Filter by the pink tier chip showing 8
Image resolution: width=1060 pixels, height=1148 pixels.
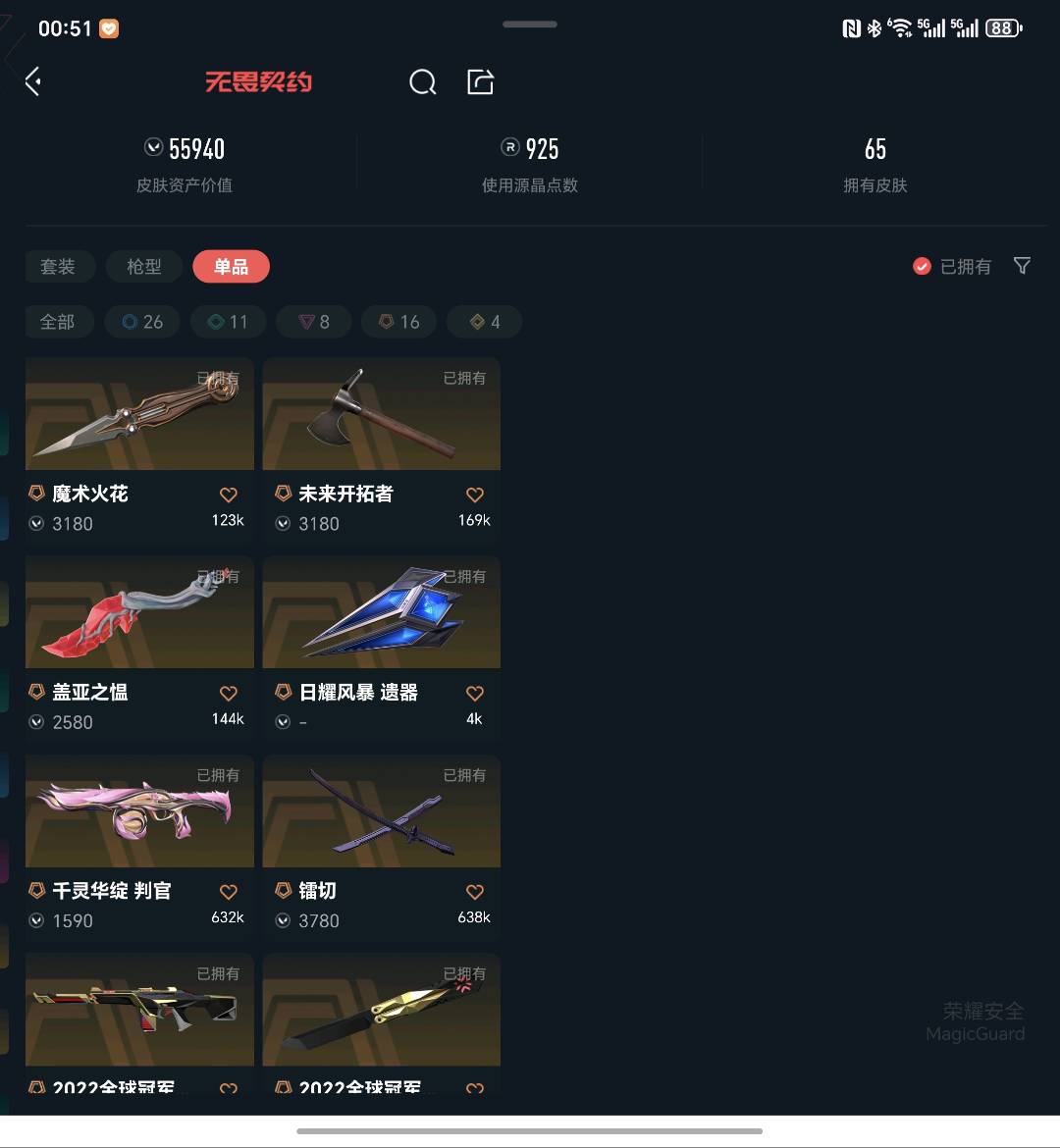(313, 322)
